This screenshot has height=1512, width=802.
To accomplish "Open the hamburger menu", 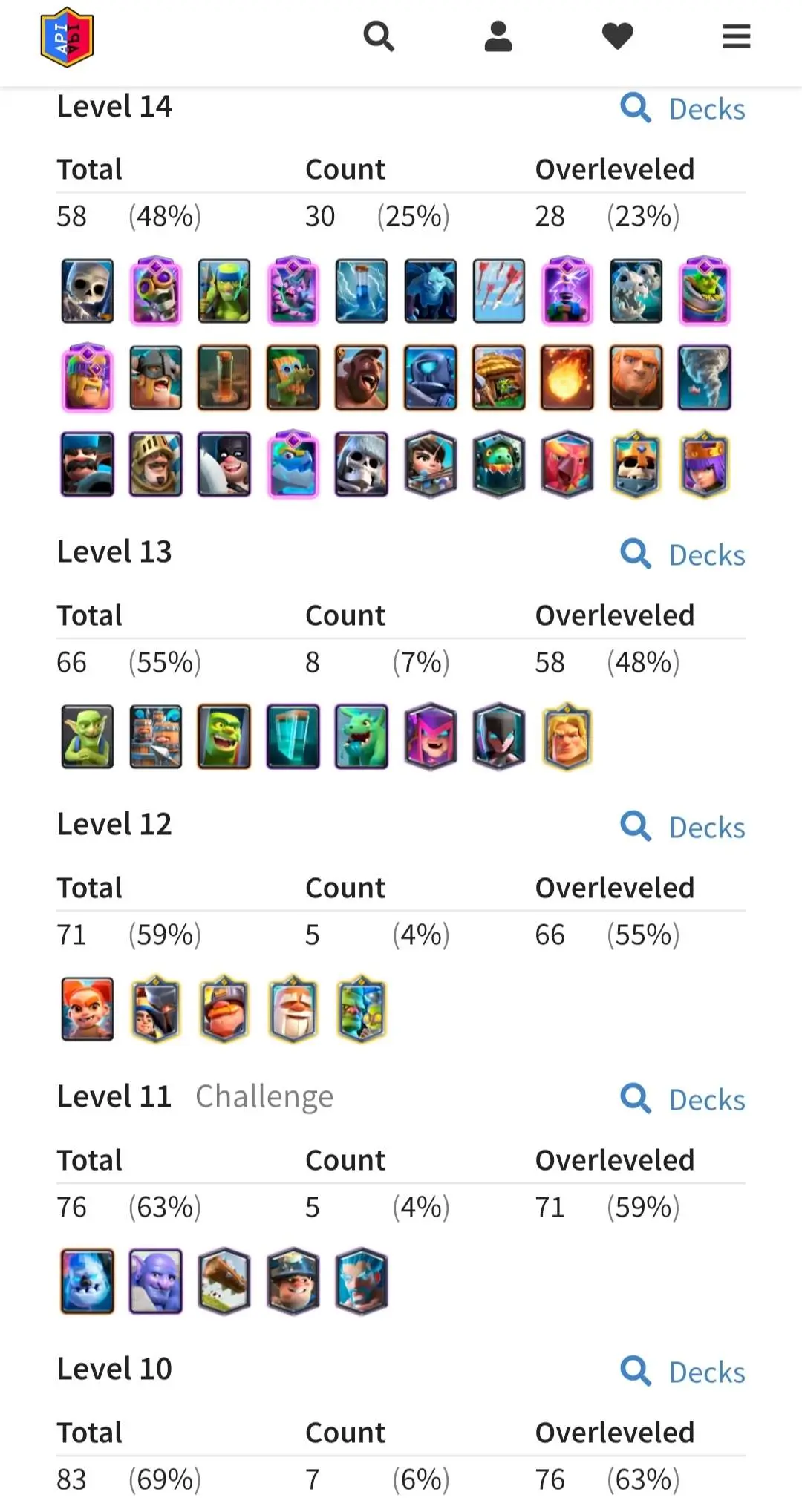I will click(x=736, y=36).
